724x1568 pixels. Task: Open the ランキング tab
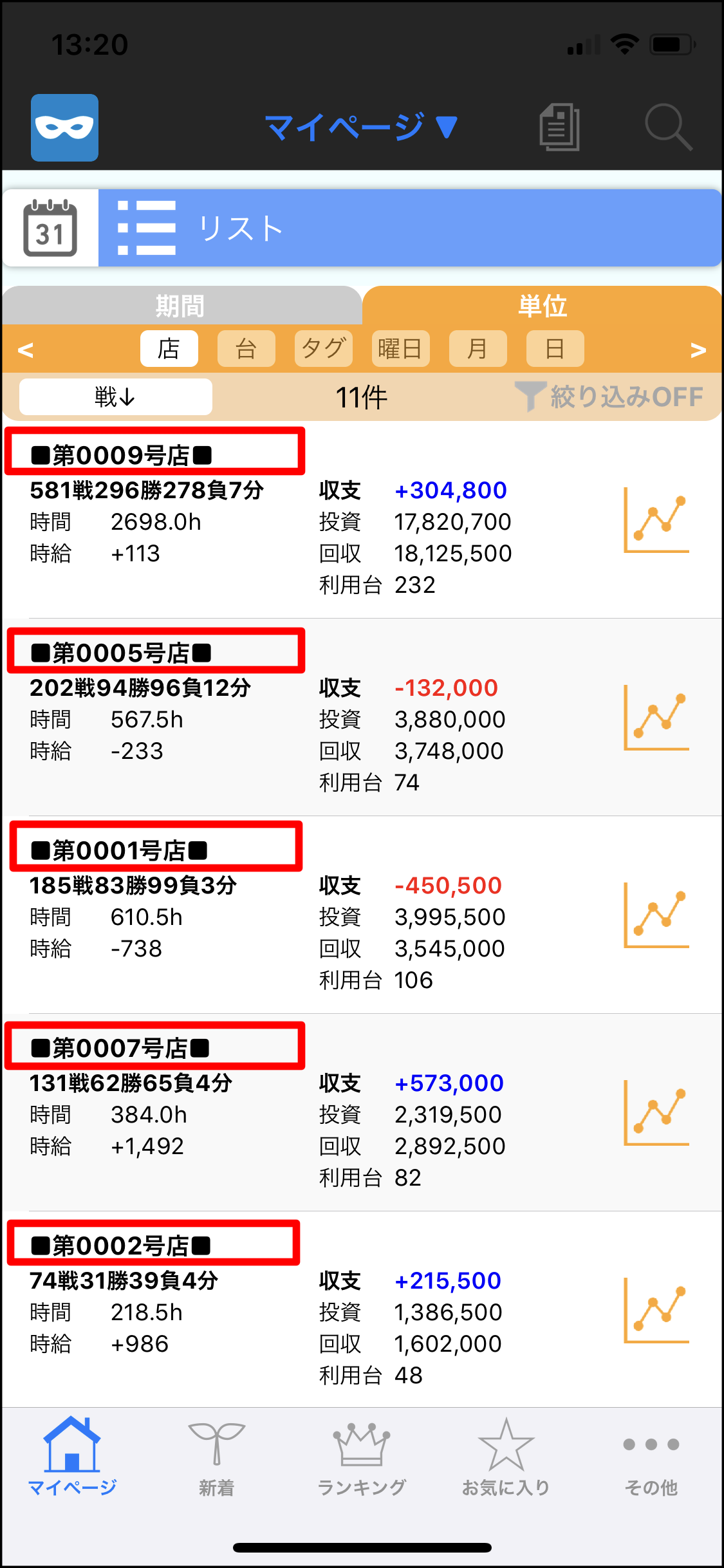coord(362,1457)
